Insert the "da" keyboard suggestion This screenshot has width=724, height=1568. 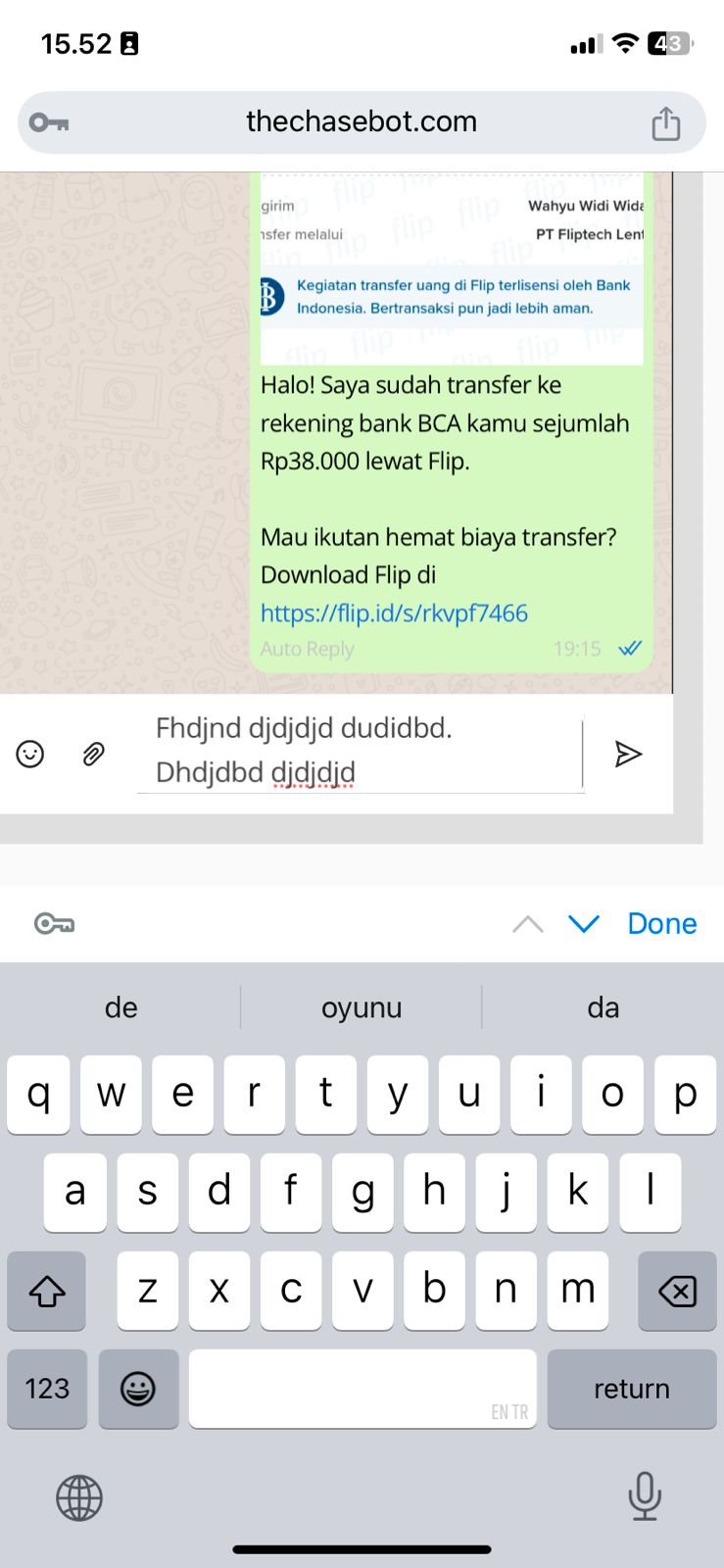(x=603, y=1007)
